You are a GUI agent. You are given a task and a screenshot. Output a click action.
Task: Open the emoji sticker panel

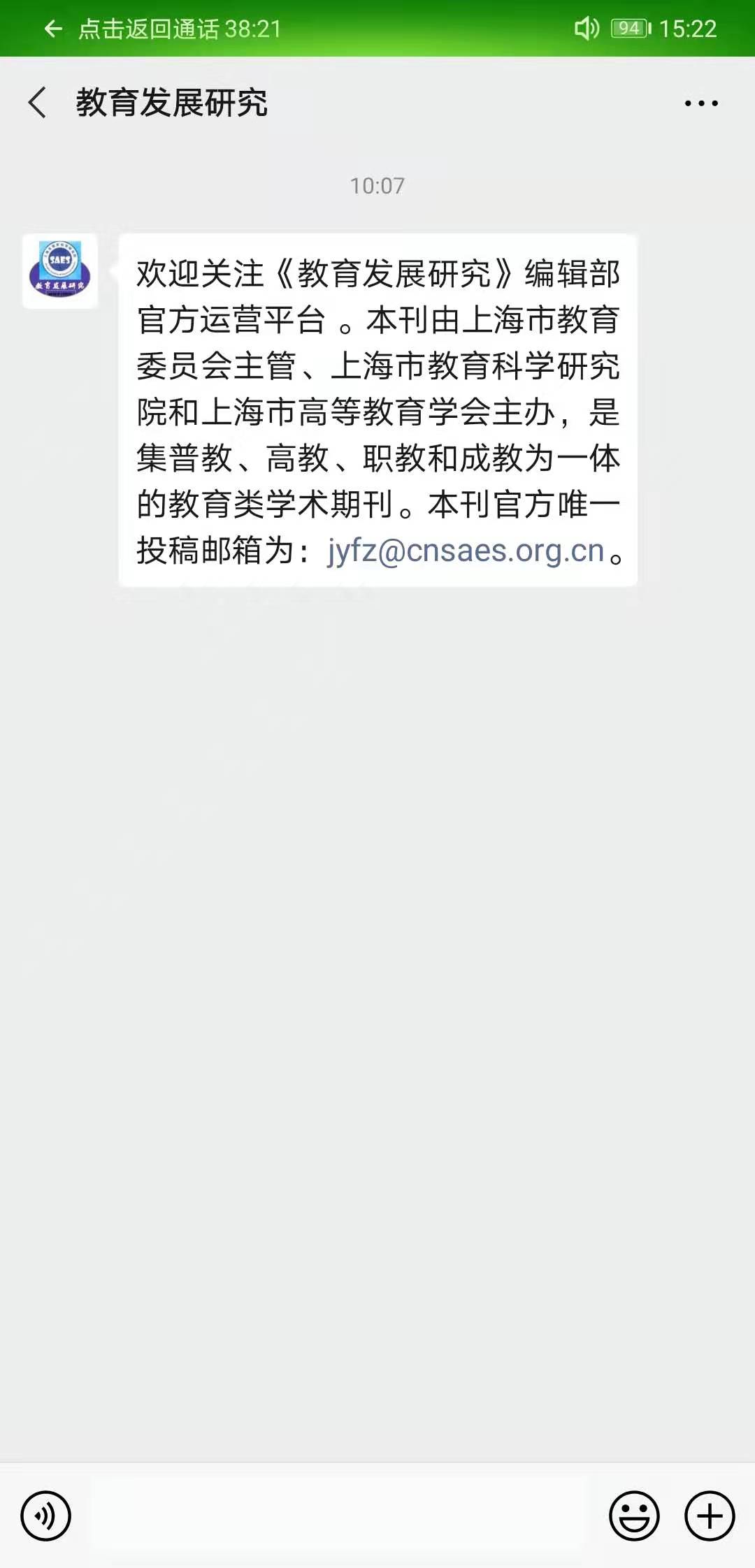tap(634, 1516)
